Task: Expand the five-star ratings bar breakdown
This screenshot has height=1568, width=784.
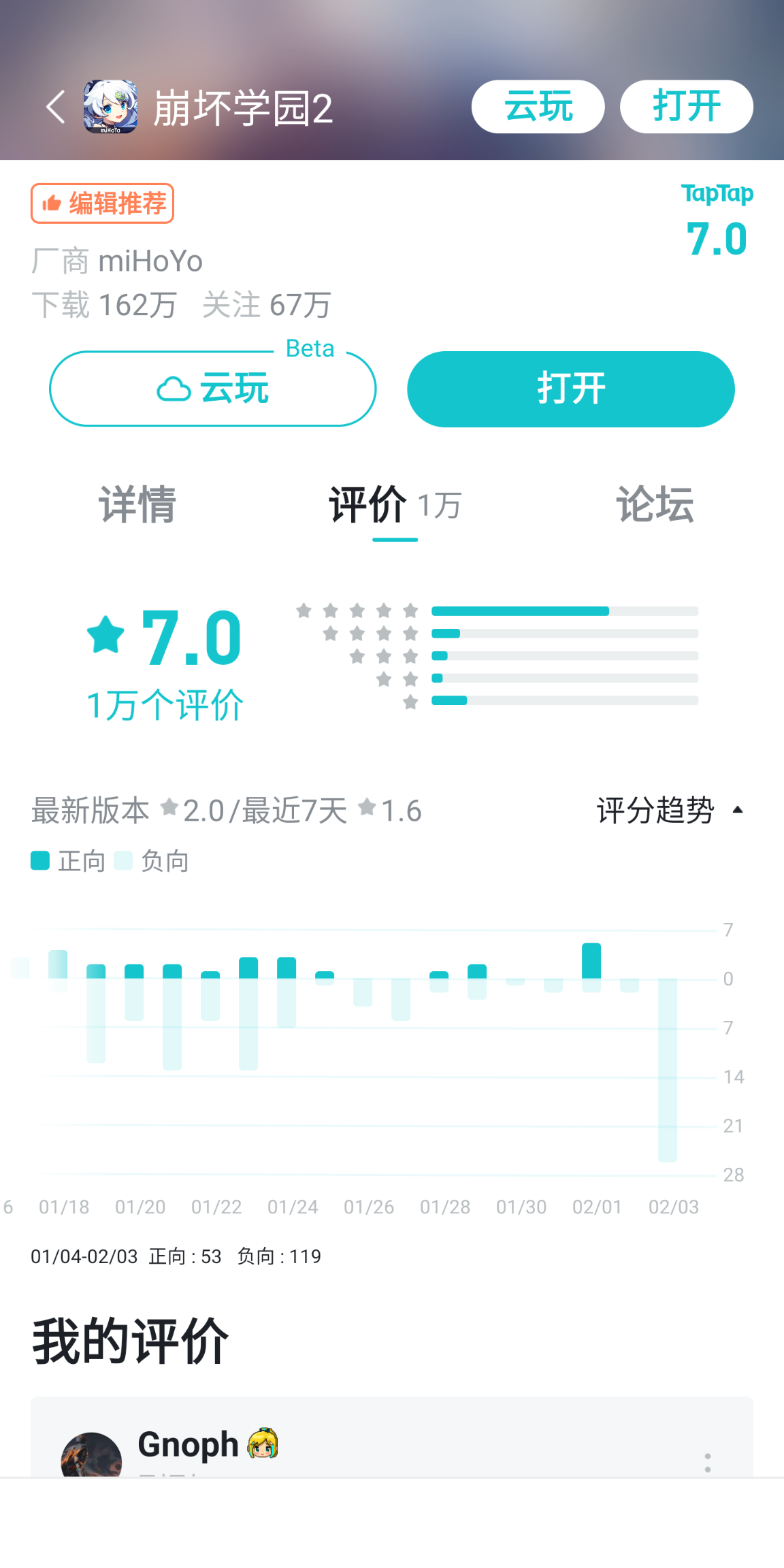Action: 565,610
